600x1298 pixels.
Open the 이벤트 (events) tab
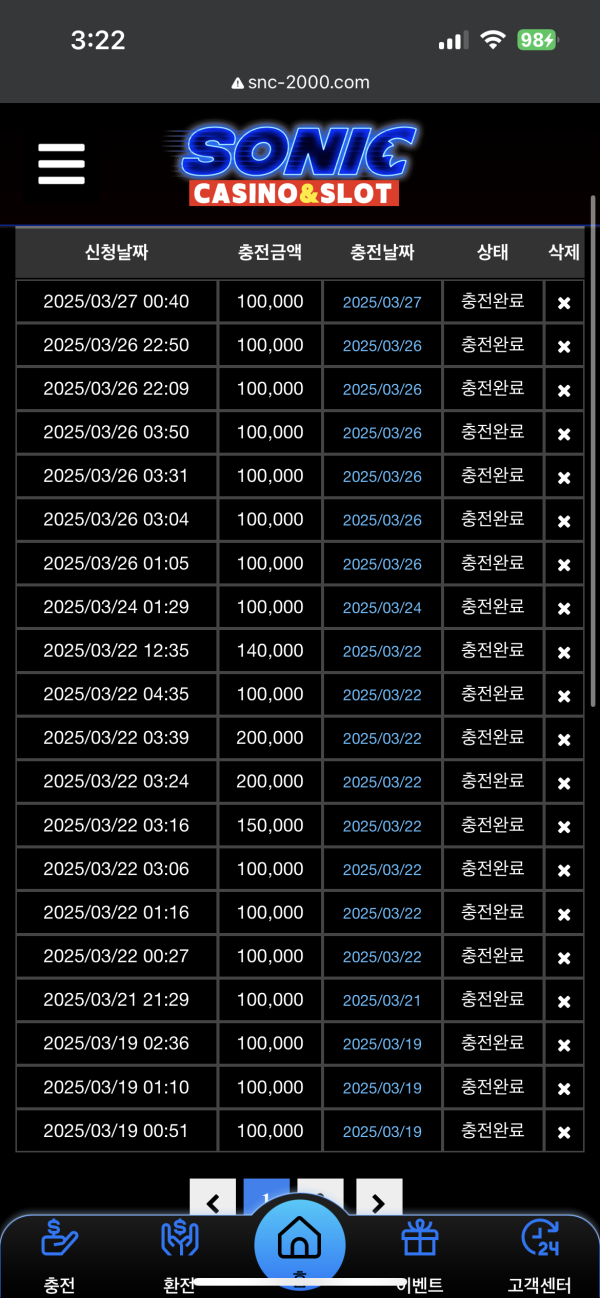point(420,1256)
